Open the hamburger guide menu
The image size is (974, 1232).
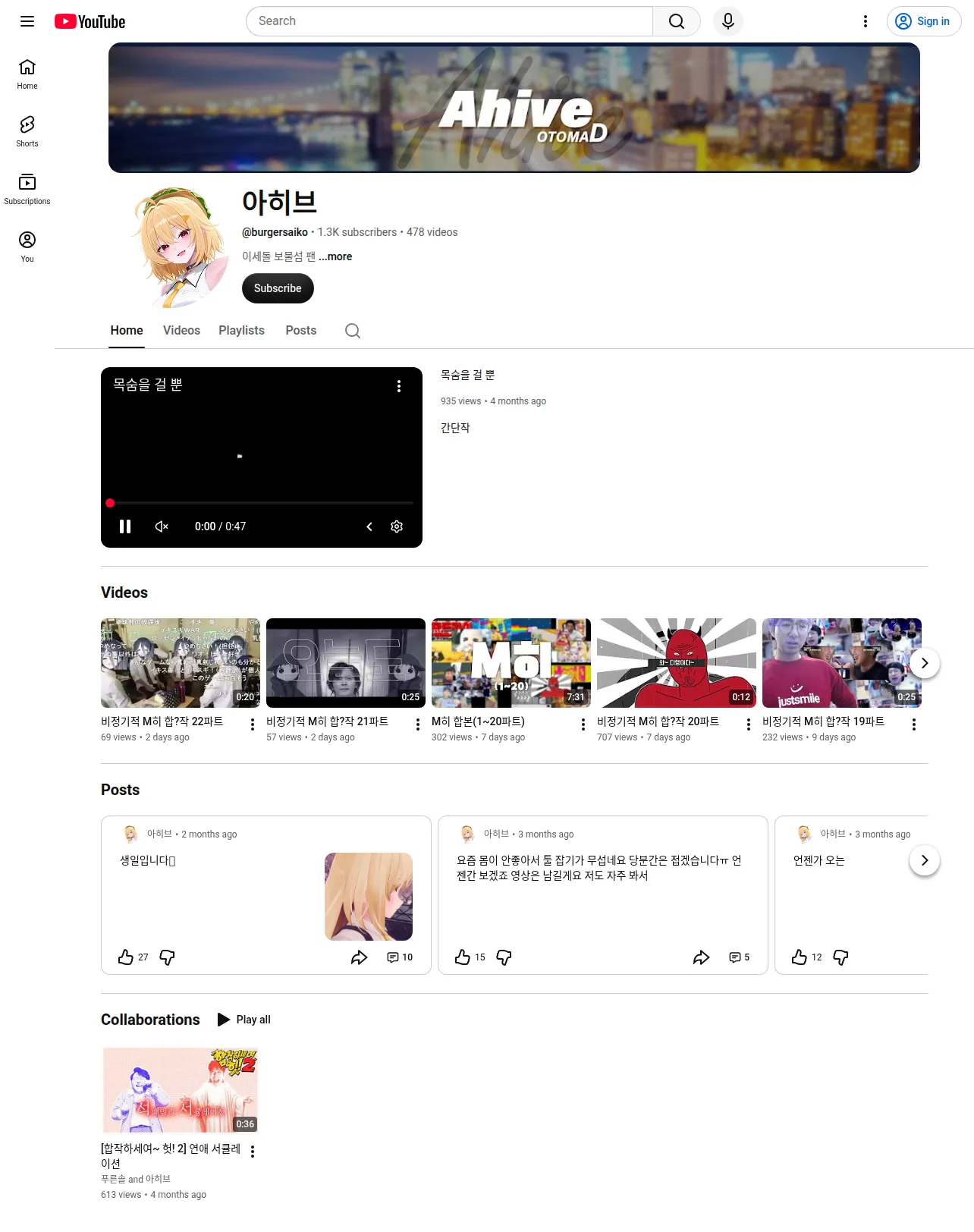point(27,21)
